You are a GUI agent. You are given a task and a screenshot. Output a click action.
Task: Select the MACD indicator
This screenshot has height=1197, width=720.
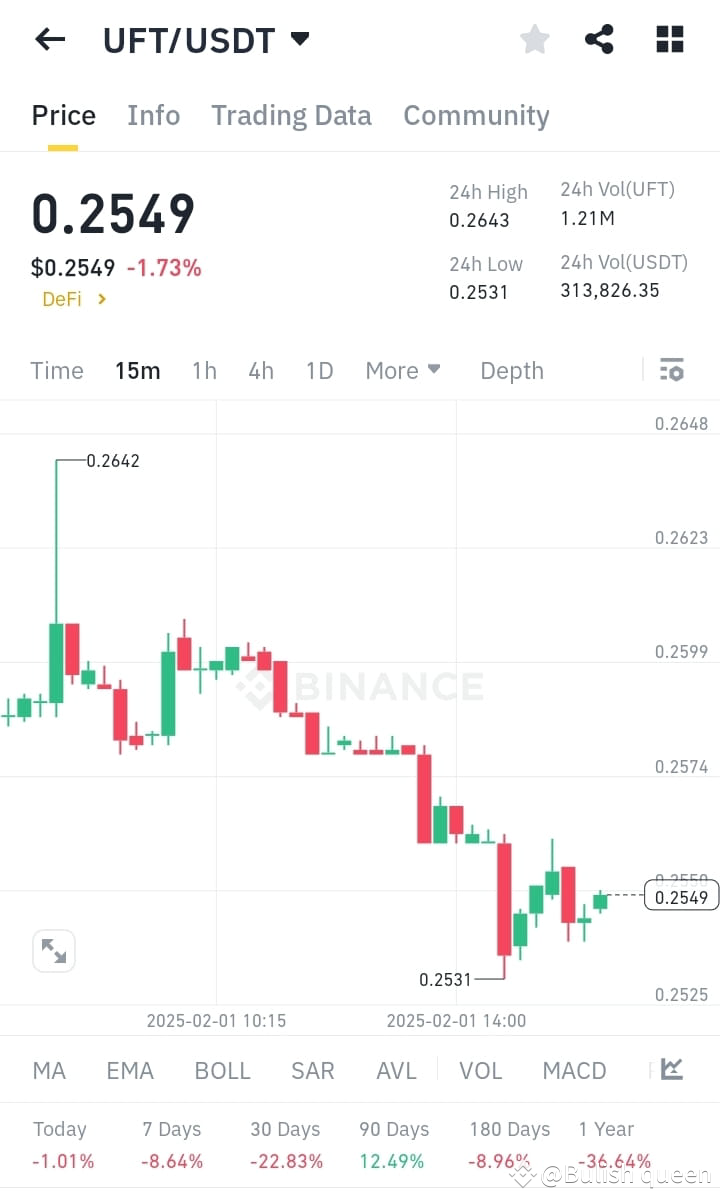tap(574, 1070)
